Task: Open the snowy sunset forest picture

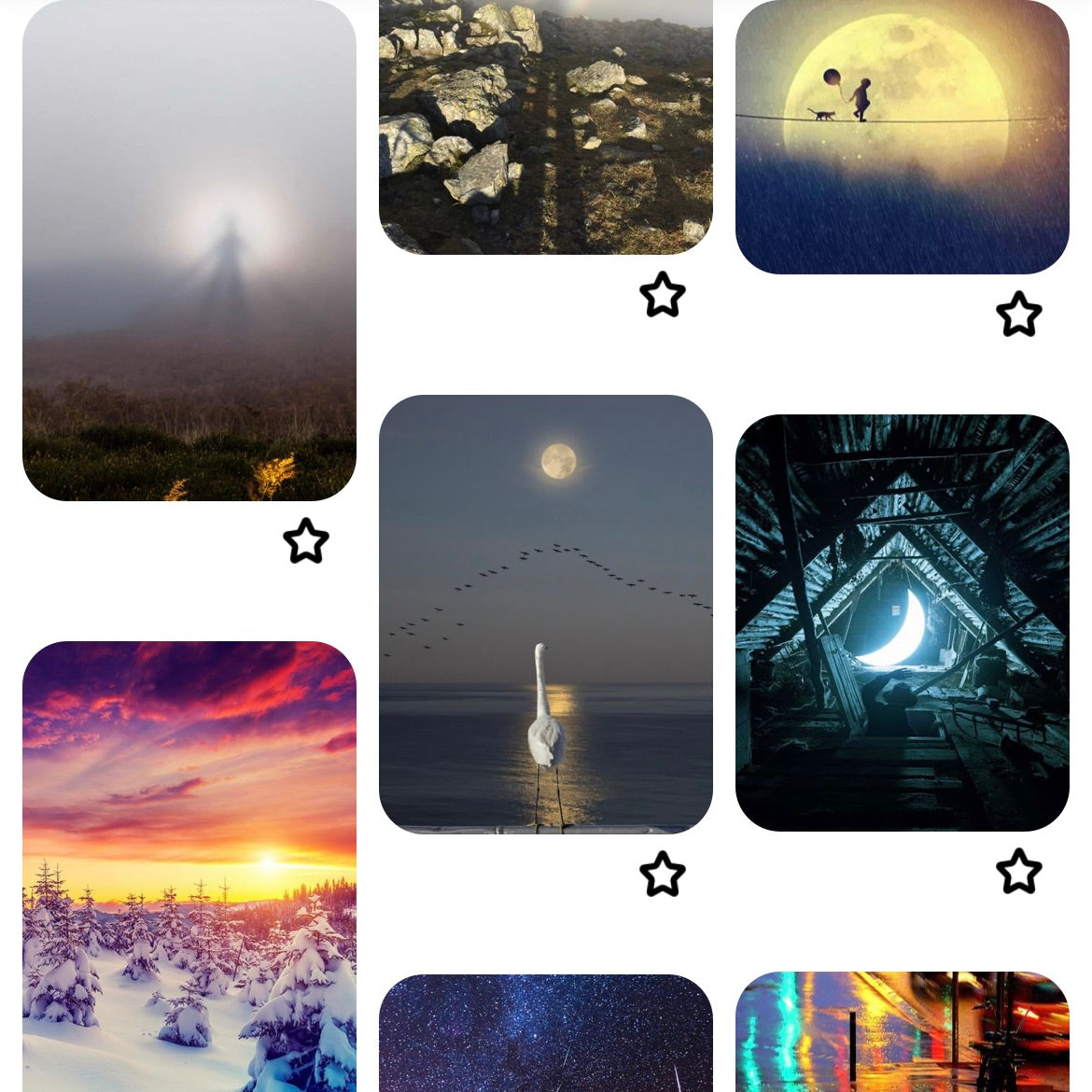Action: (189, 866)
